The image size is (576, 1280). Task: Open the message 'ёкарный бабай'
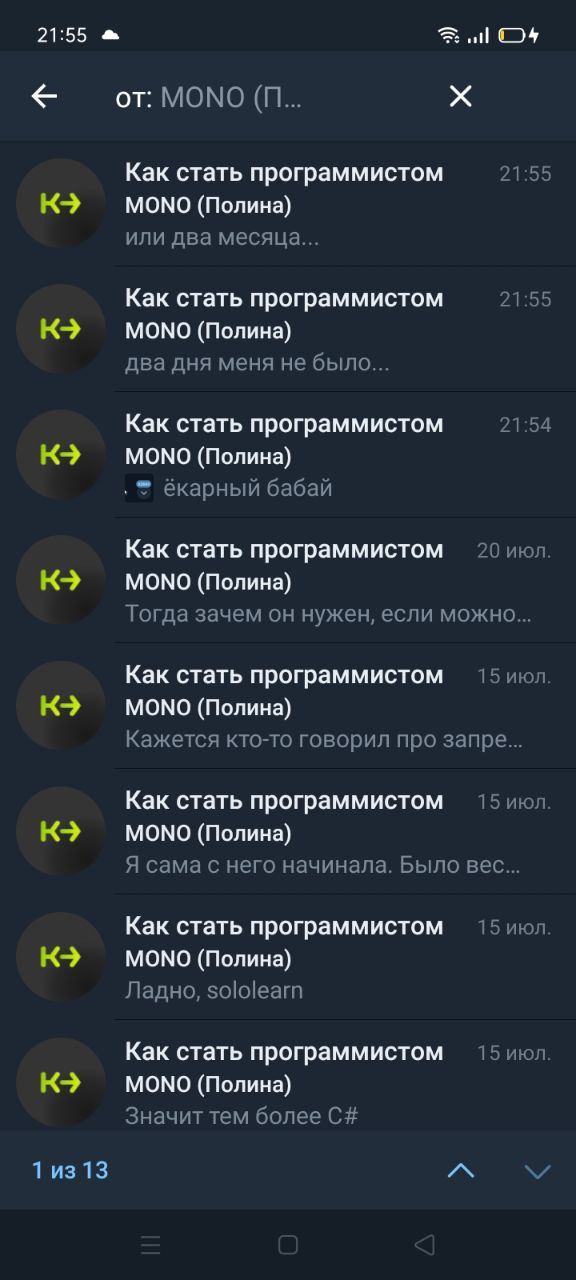click(x=288, y=455)
